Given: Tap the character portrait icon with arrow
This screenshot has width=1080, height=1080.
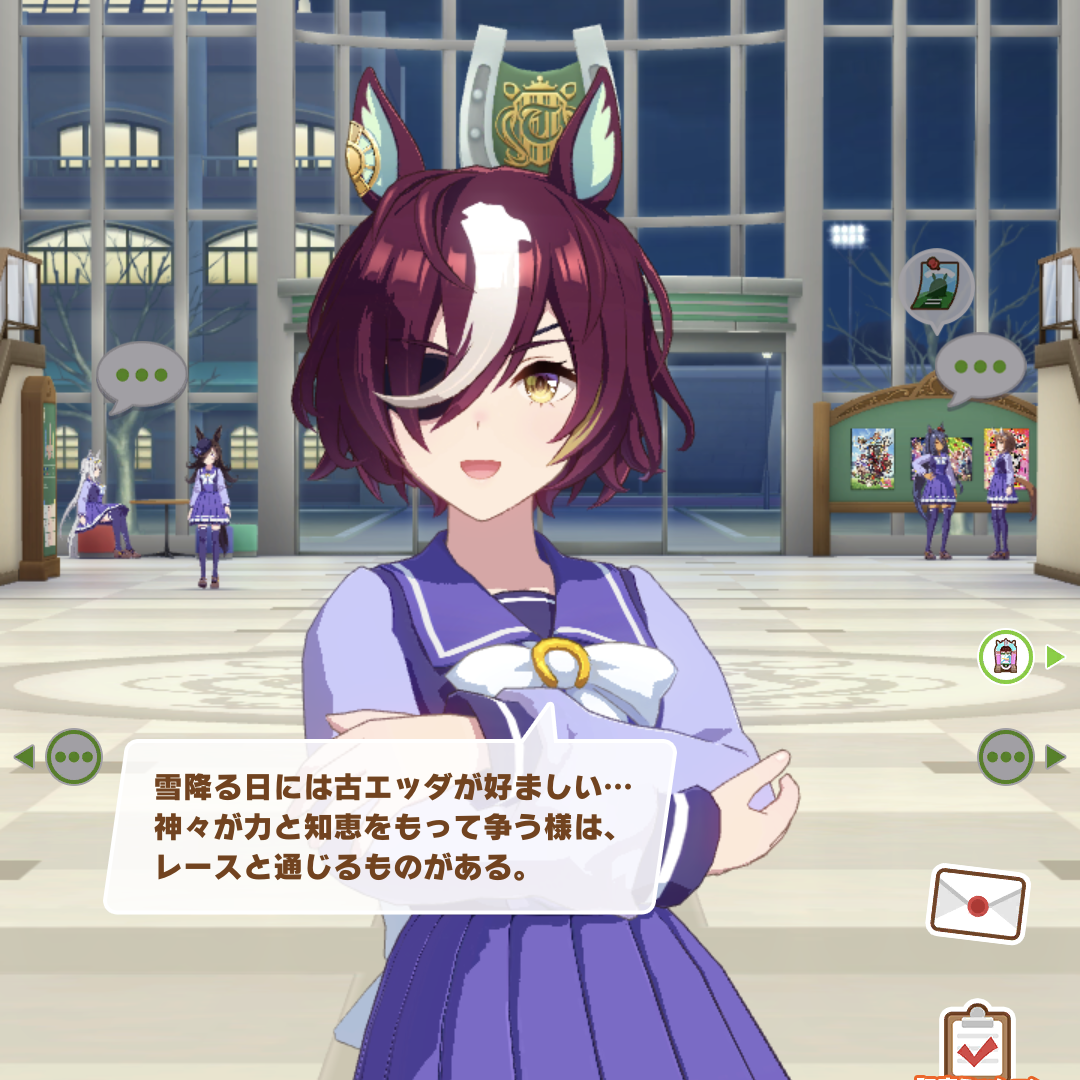Looking at the screenshot, I should (x=1006, y=657).
